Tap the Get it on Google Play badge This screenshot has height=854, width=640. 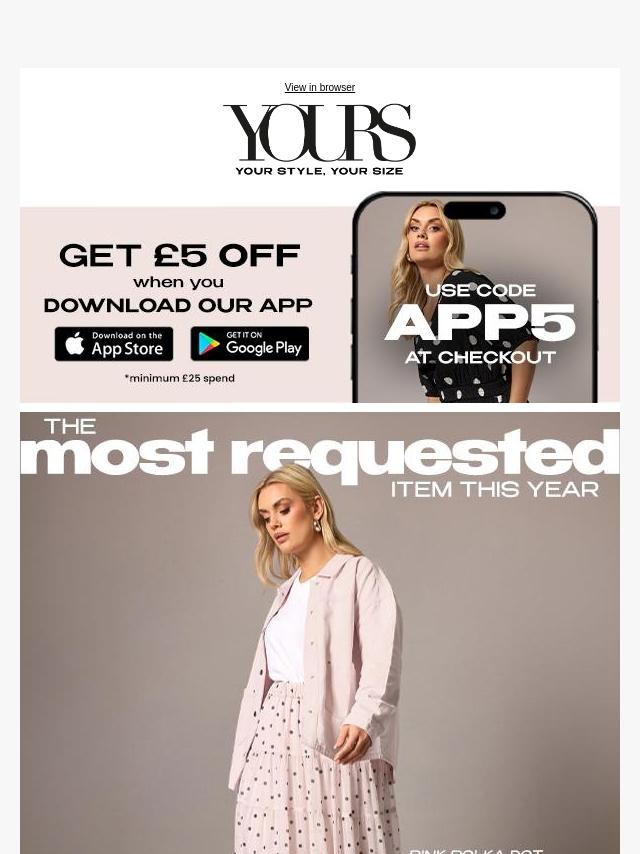[249, 344]
